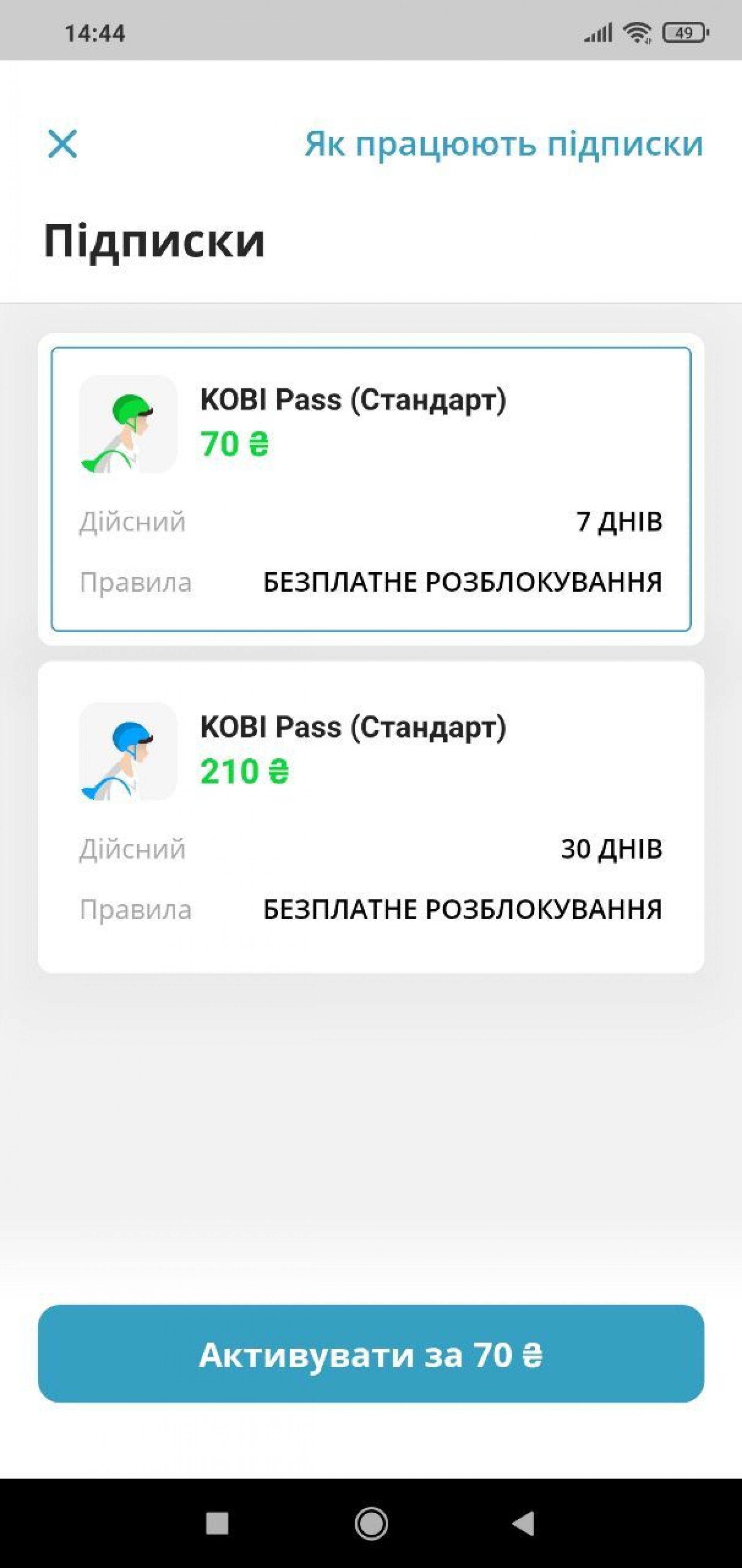Close the subscriptions screen
The height and width of the screenshot is (1568, 742).
pyautogui.click(x=63, y=144)
